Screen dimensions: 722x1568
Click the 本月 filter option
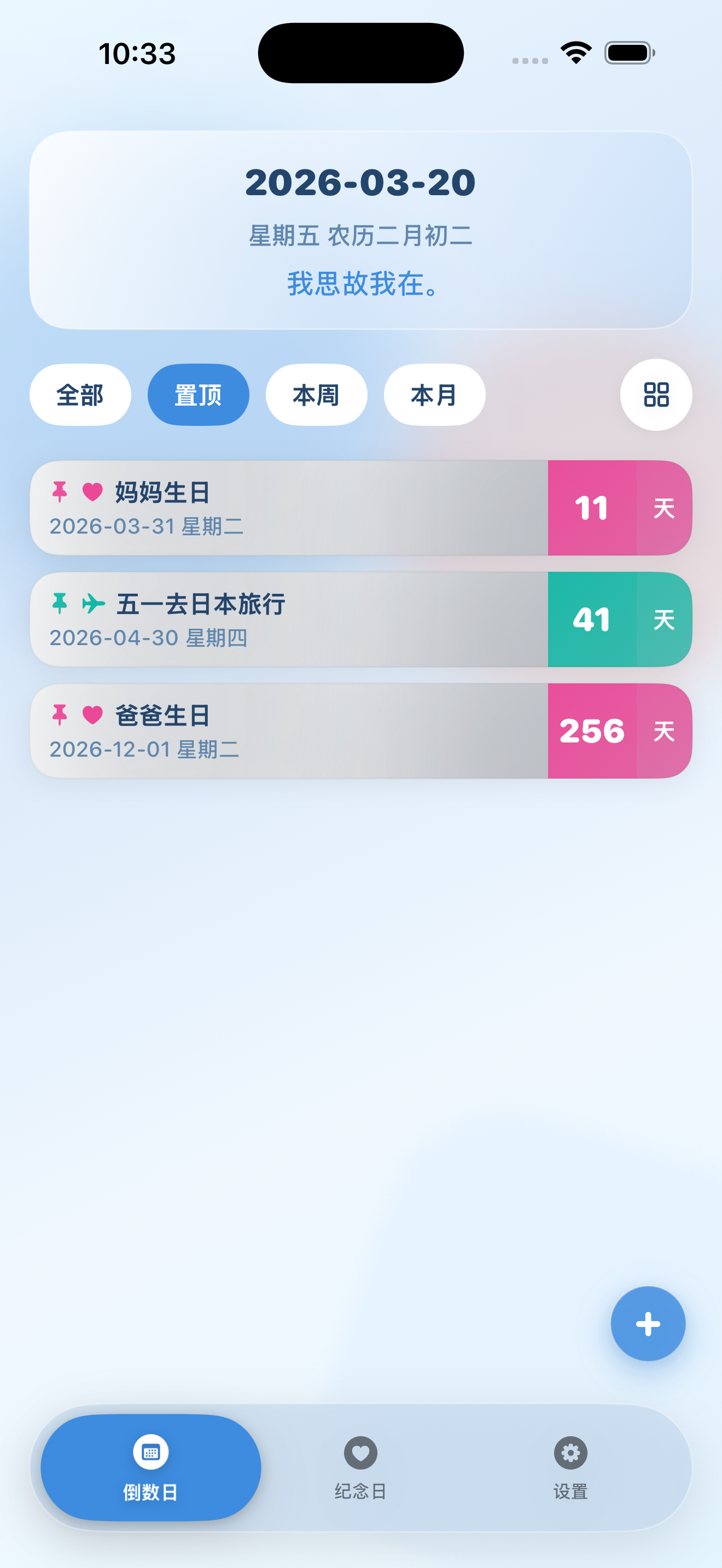(x=434, y=394)
